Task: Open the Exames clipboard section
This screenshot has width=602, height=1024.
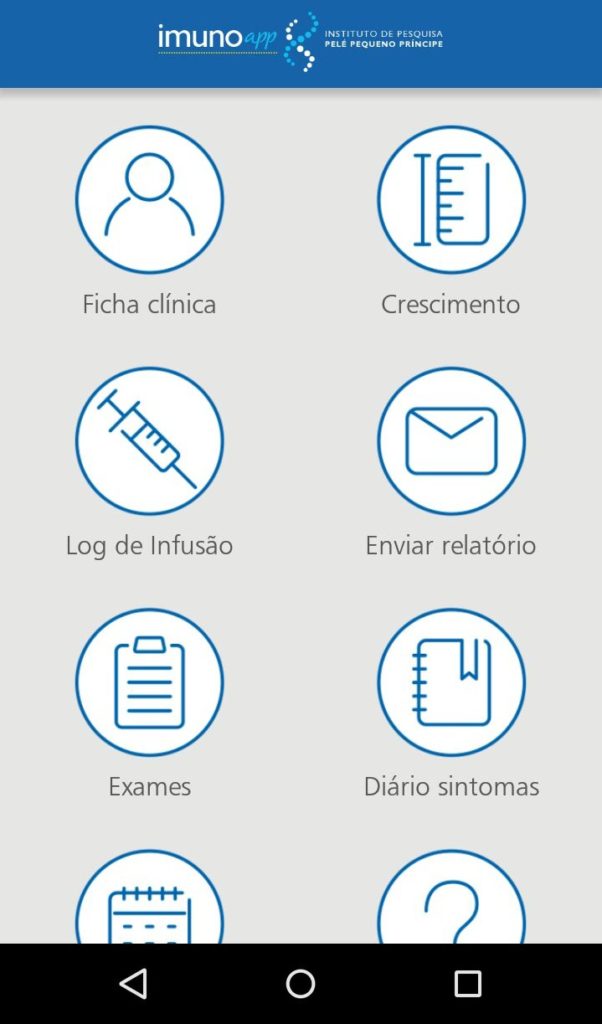Action: coord(150,682)
